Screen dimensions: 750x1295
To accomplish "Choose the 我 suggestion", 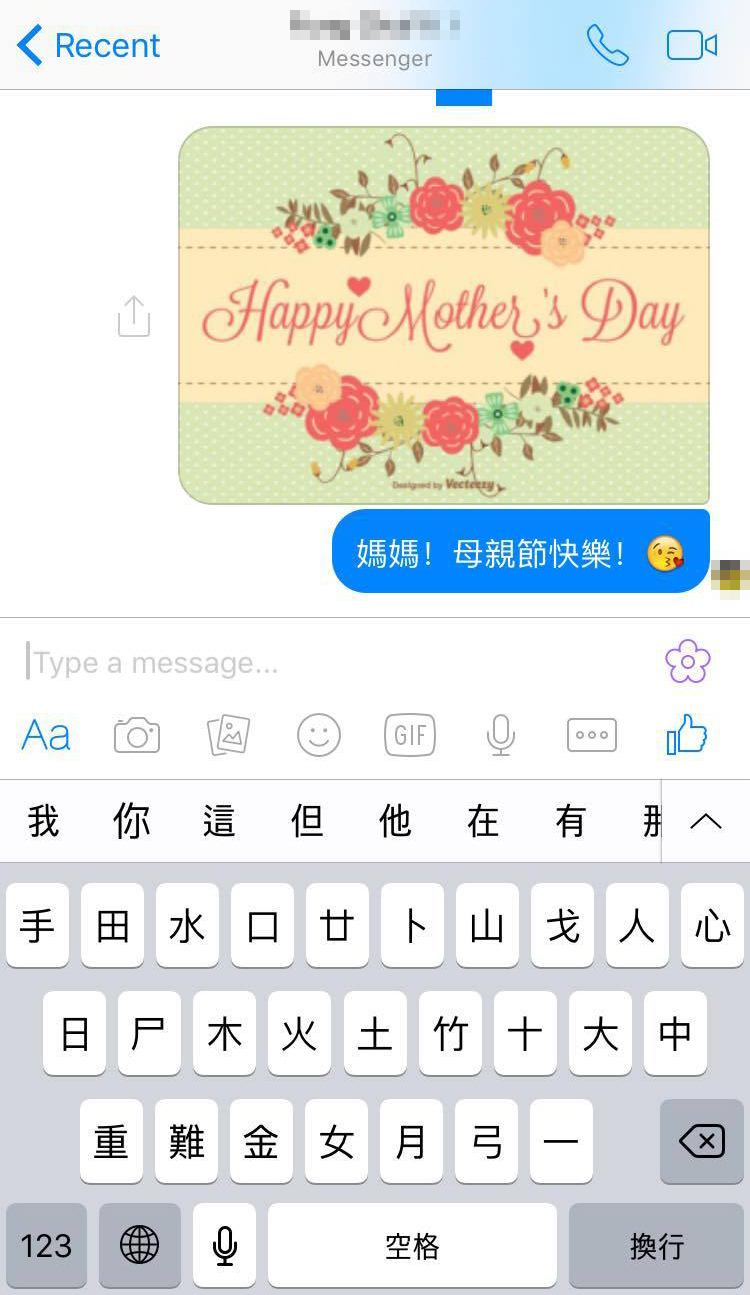I will (x=44, y=822).
